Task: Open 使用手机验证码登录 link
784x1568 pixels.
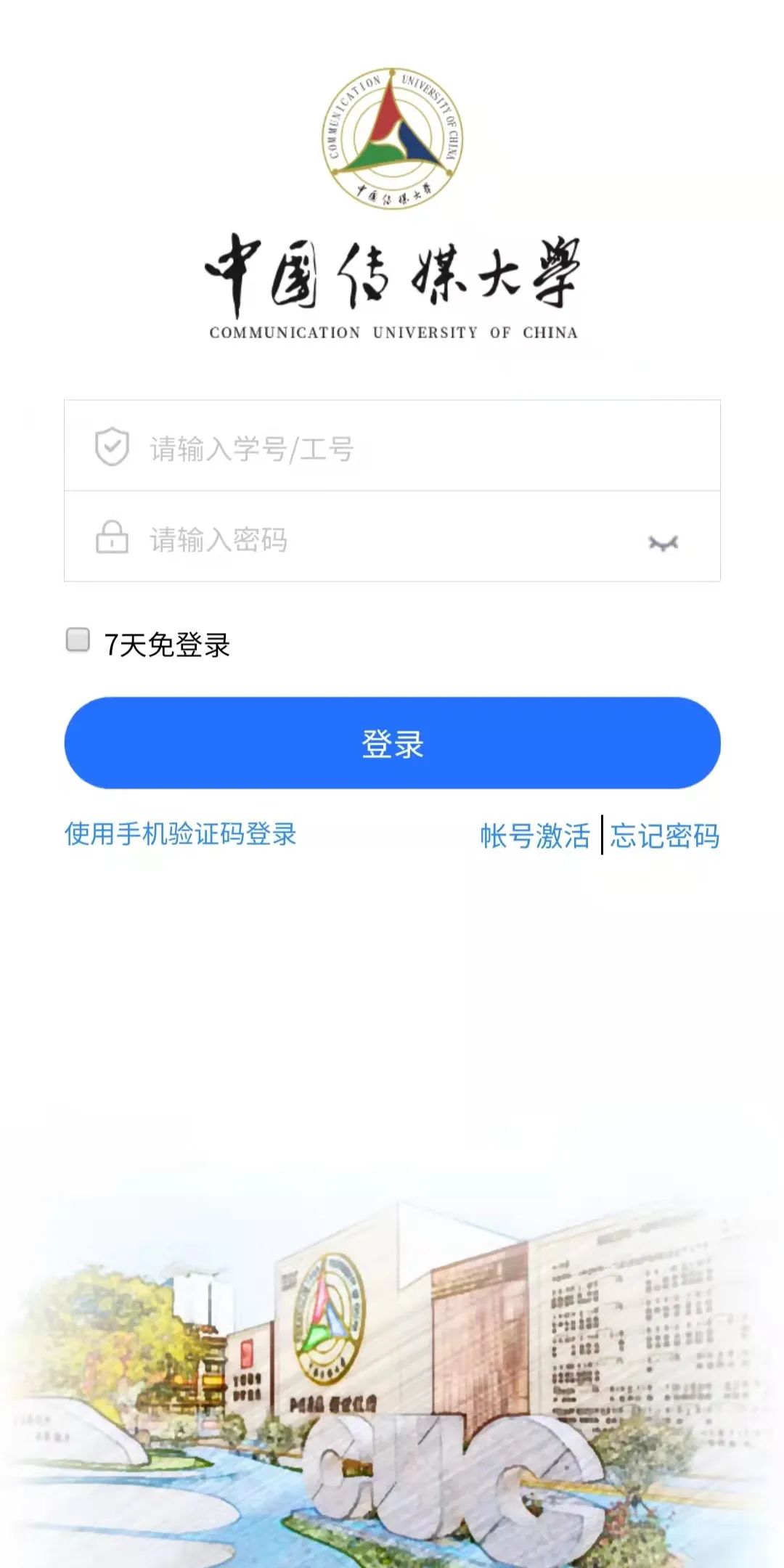Action: [181, 834]
